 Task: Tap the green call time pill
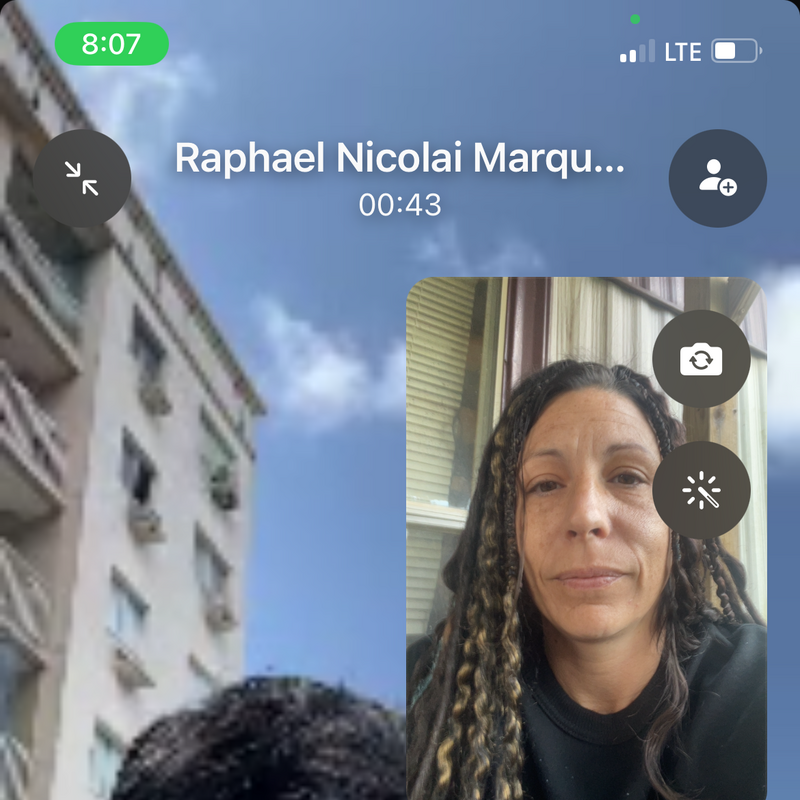pos(111,44)
